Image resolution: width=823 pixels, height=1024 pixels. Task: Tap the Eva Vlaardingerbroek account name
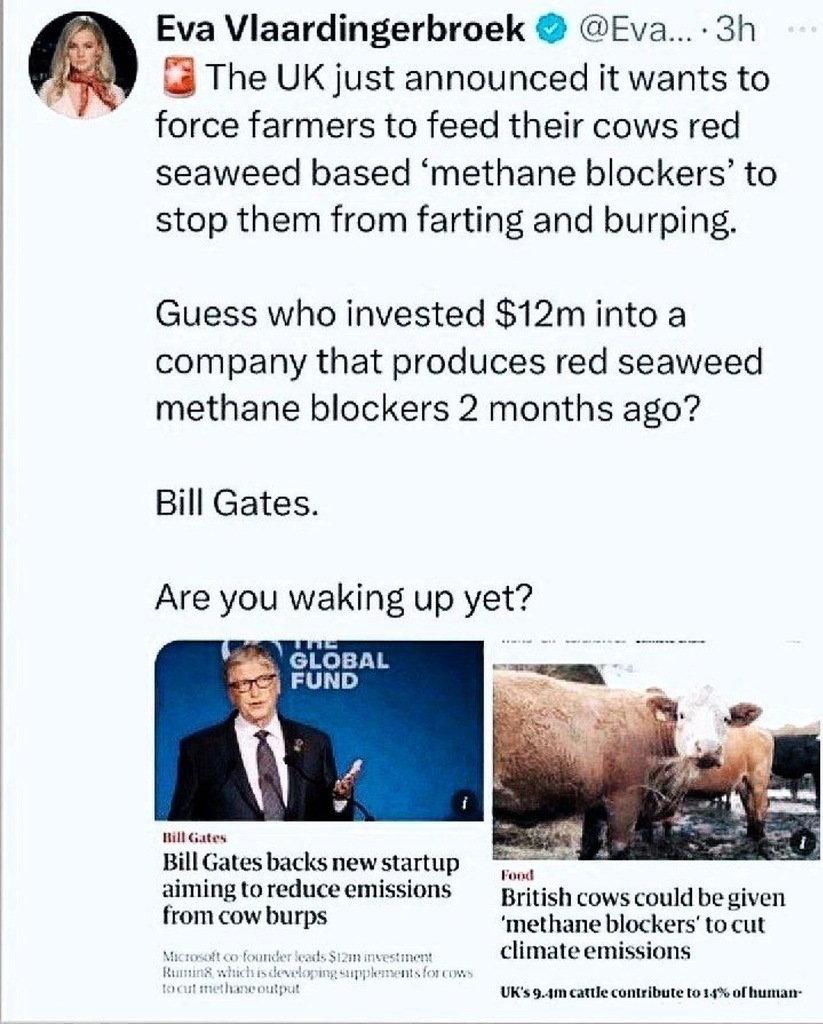340,31
